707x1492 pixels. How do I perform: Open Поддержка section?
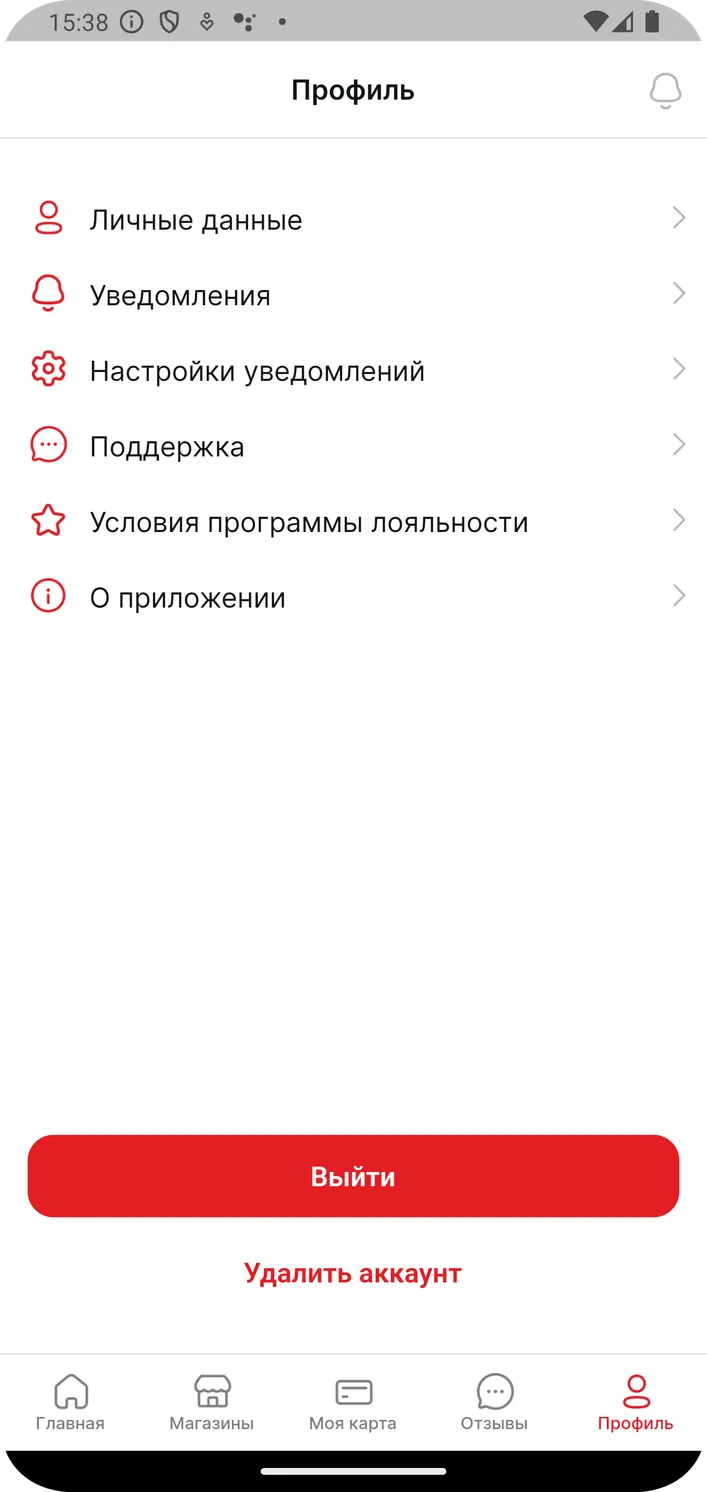353,446
